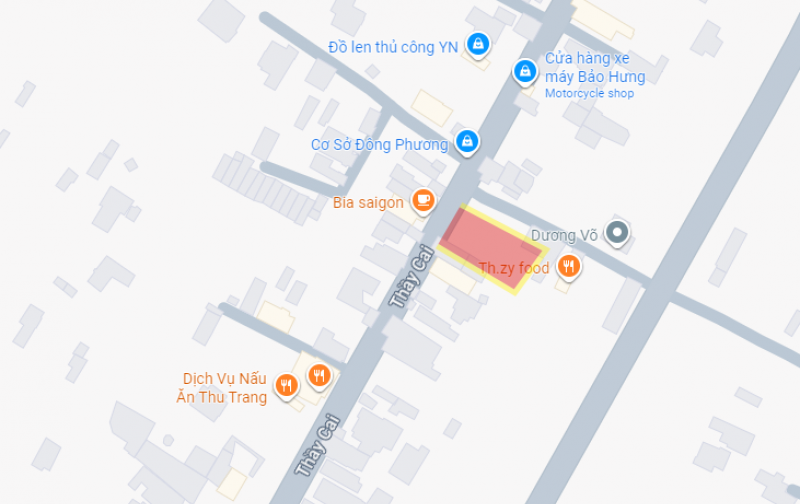
Task: Tap the Cơ Sở Đông Phương shop pin
Action: (x=466, y=142)
